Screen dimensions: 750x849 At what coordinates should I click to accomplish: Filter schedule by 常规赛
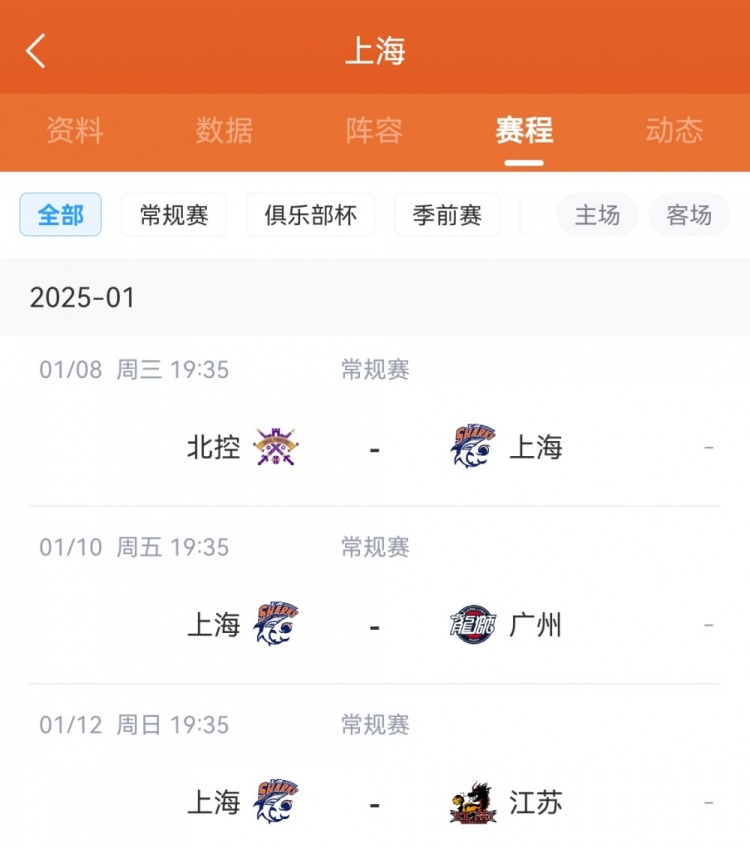point(174,215)
